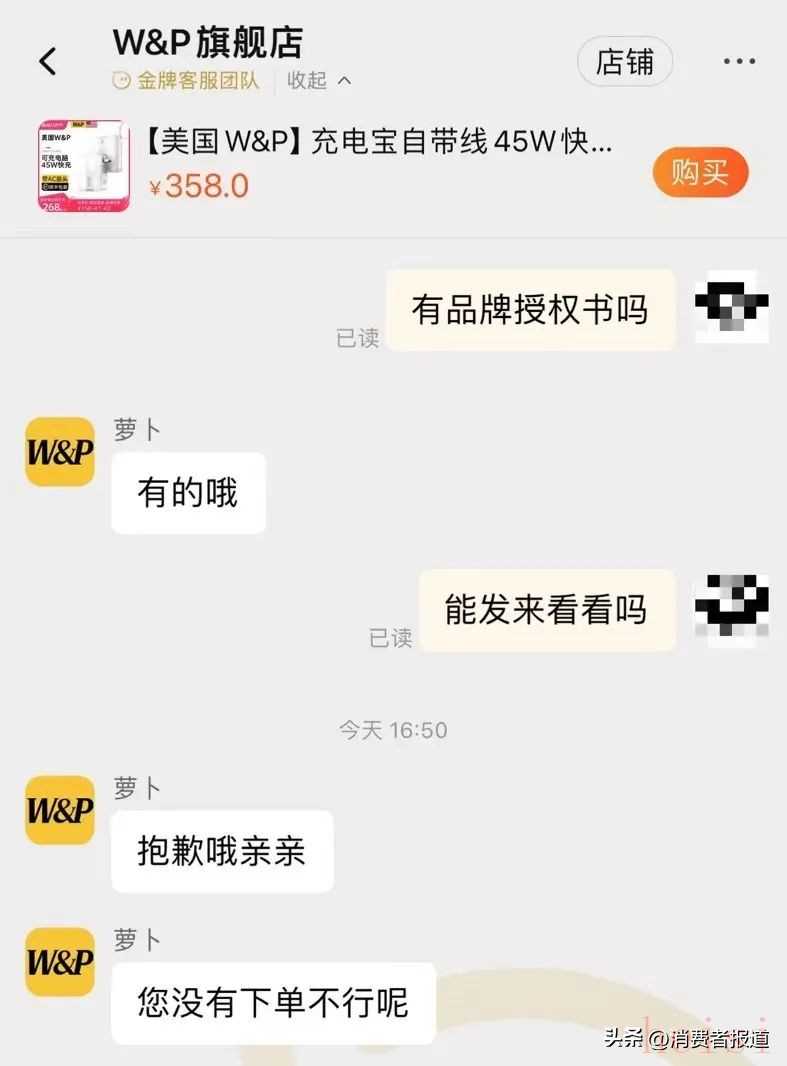The width and height of the screenshot is (787, 1066).
Task: Tap the 购买 button for the power bank
Action: click(x=700, y=172)
